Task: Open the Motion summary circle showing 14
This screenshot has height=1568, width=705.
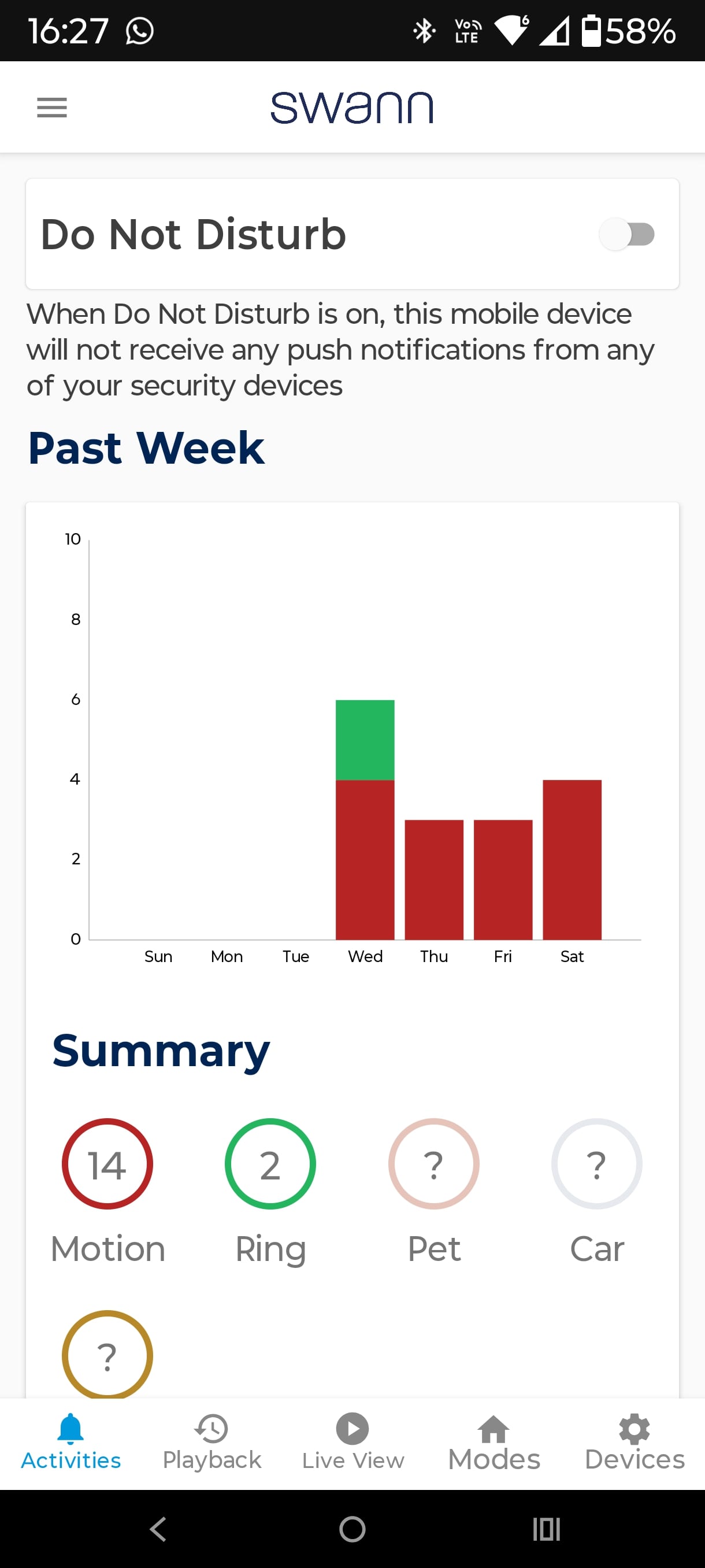Action: [x=107, y=1164]
